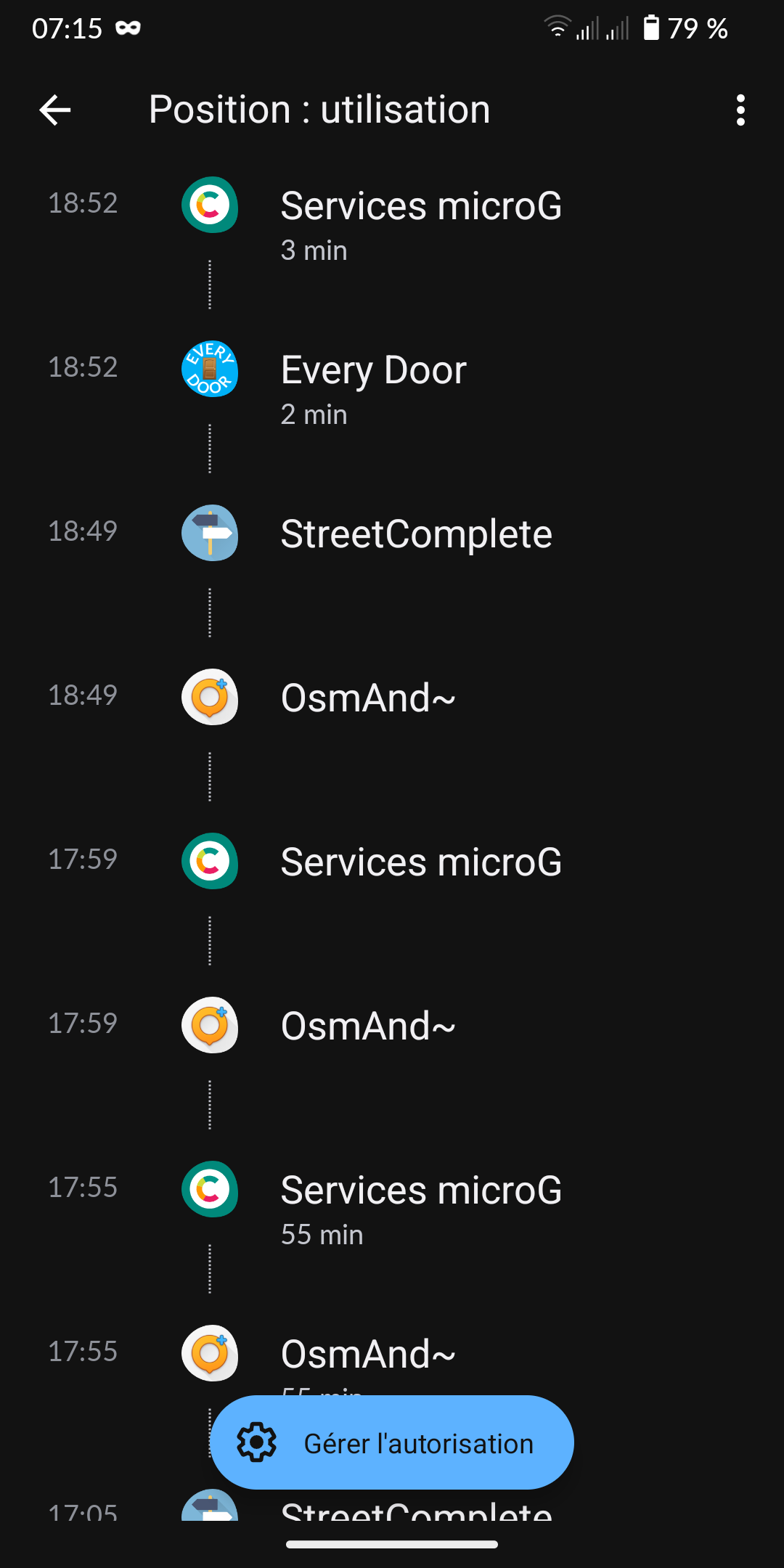Viewport: 784px width, 1568px height.
Task: Tap the Gérer l'autorisation button
Action: 392,1442
